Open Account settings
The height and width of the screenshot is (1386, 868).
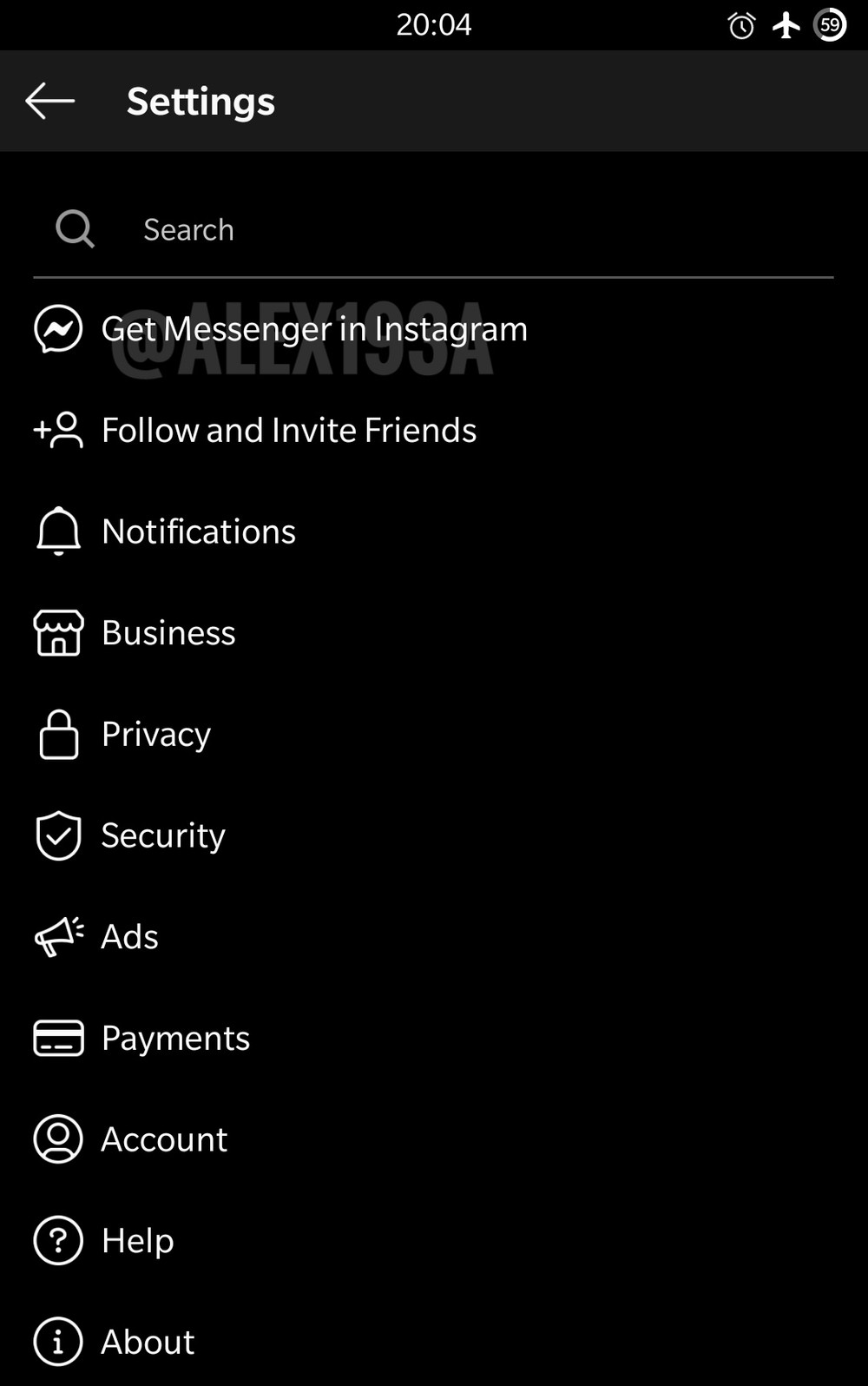(164, 1139)
